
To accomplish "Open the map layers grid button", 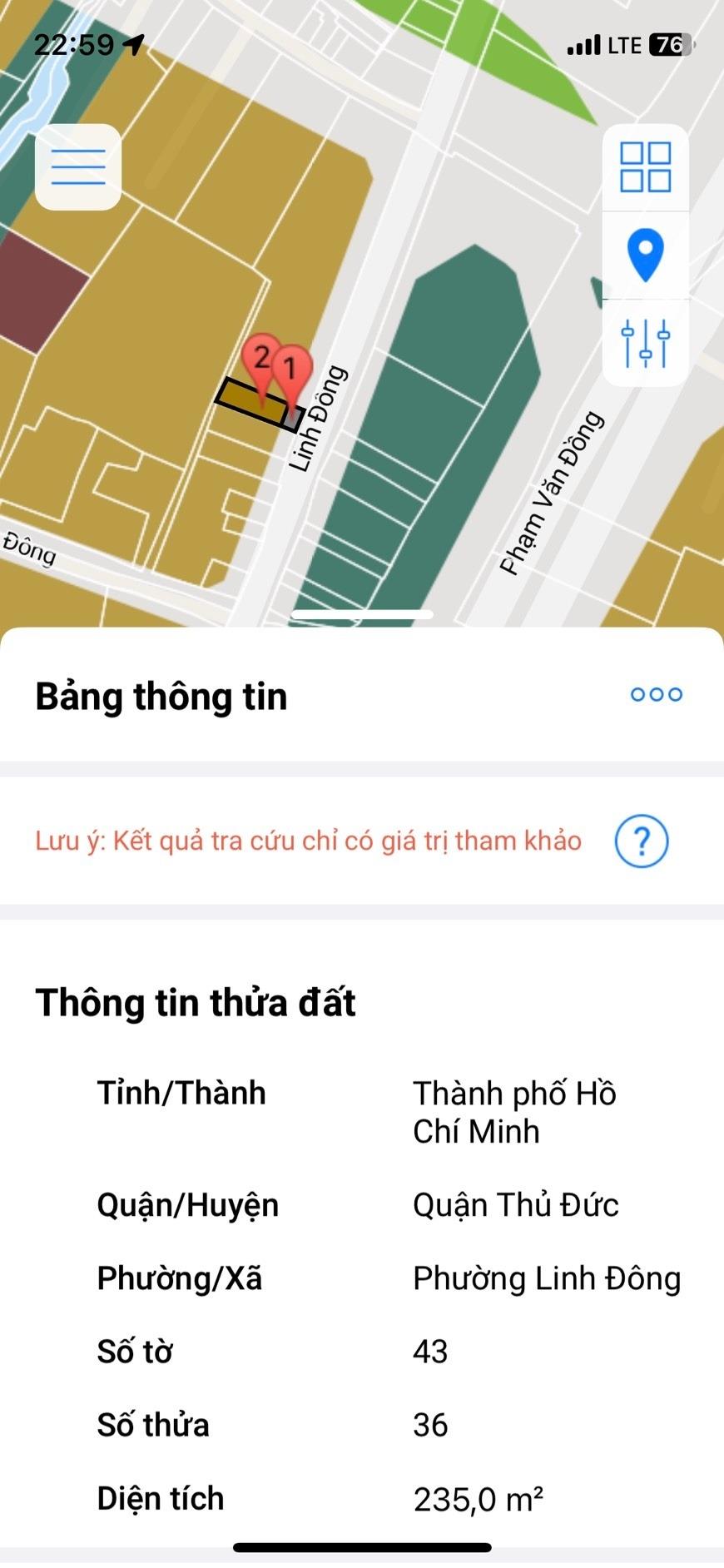I will tap(645, 168).
